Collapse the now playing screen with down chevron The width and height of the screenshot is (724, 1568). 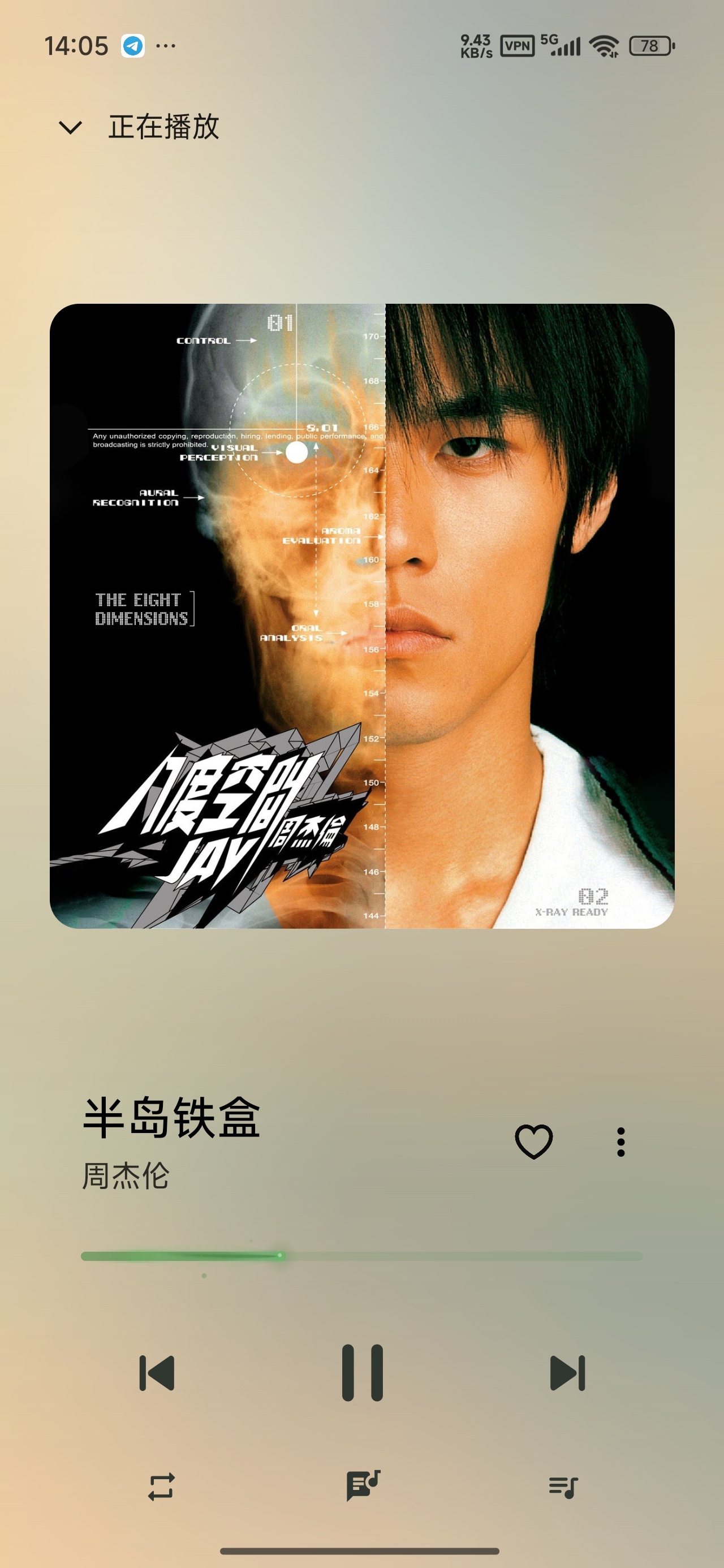tap(71, 127)
